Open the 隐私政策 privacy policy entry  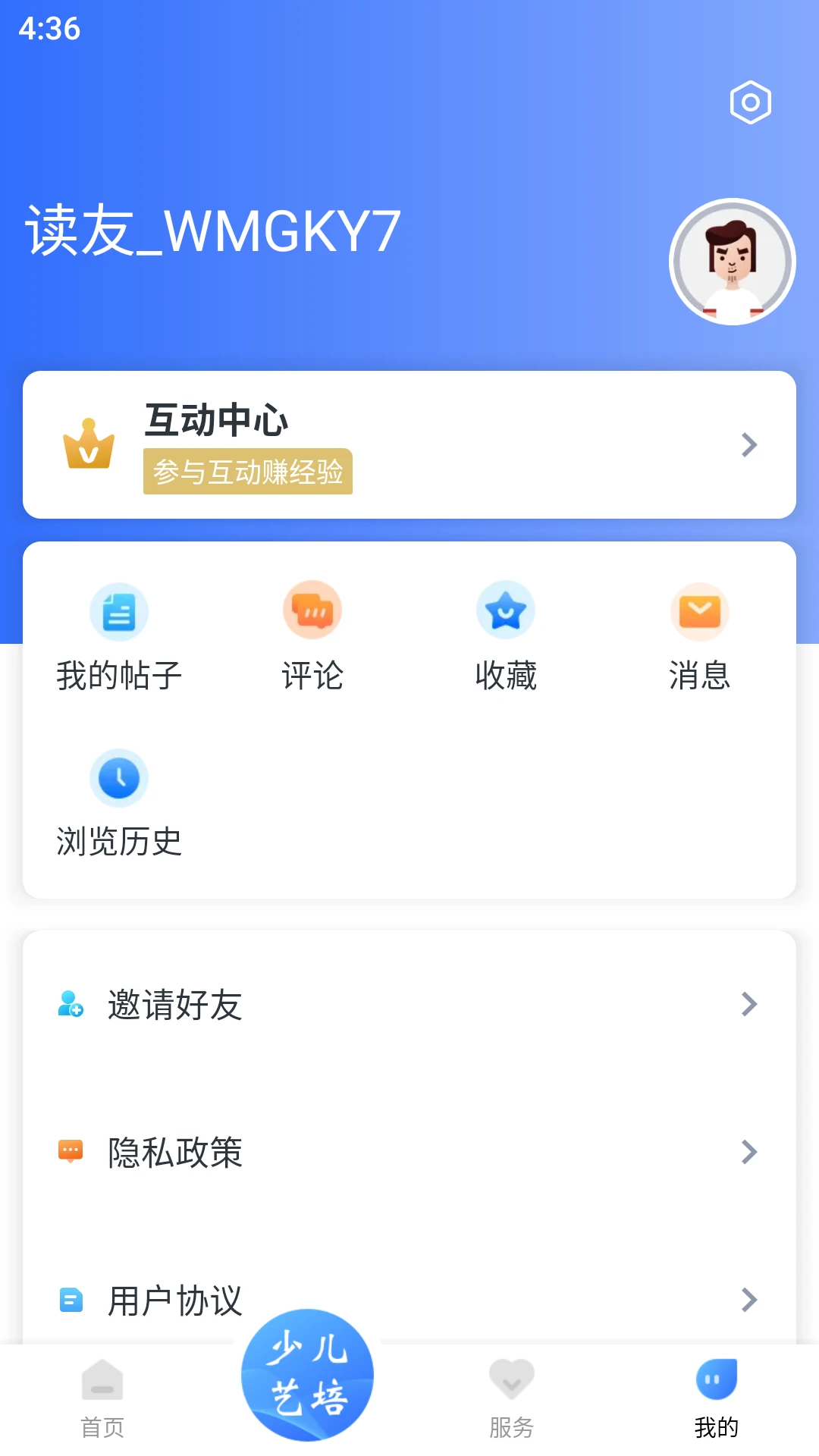pyautogui.click(x=174, y=1153)
